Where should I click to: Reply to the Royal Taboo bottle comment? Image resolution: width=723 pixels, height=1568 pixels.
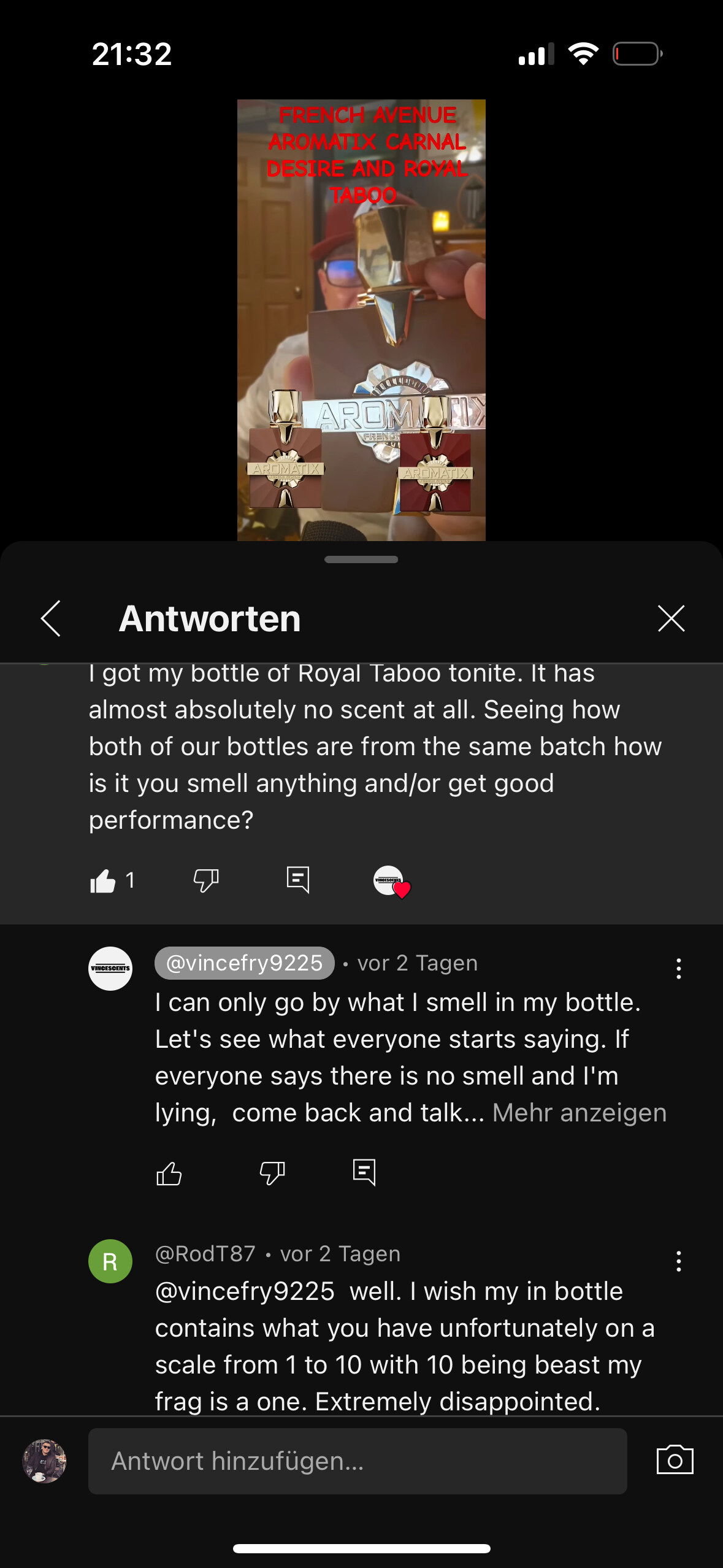(298, 881)
